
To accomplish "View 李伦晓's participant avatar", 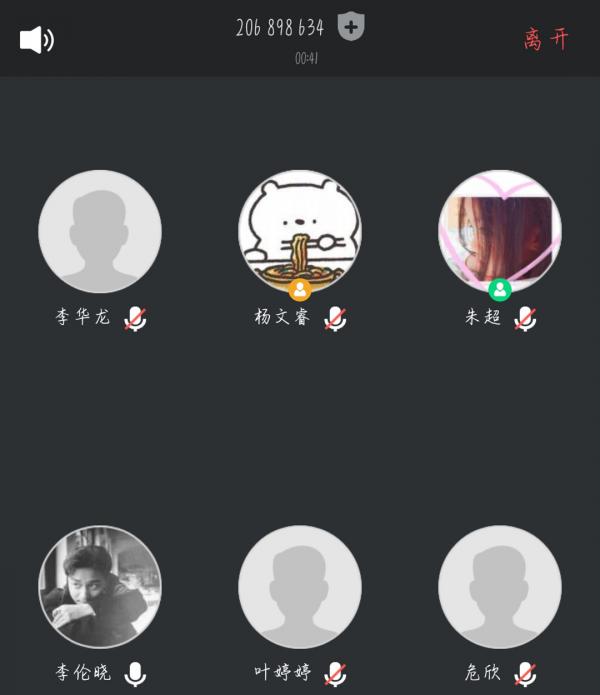I will pyautogui.click(x=100, y=587).
